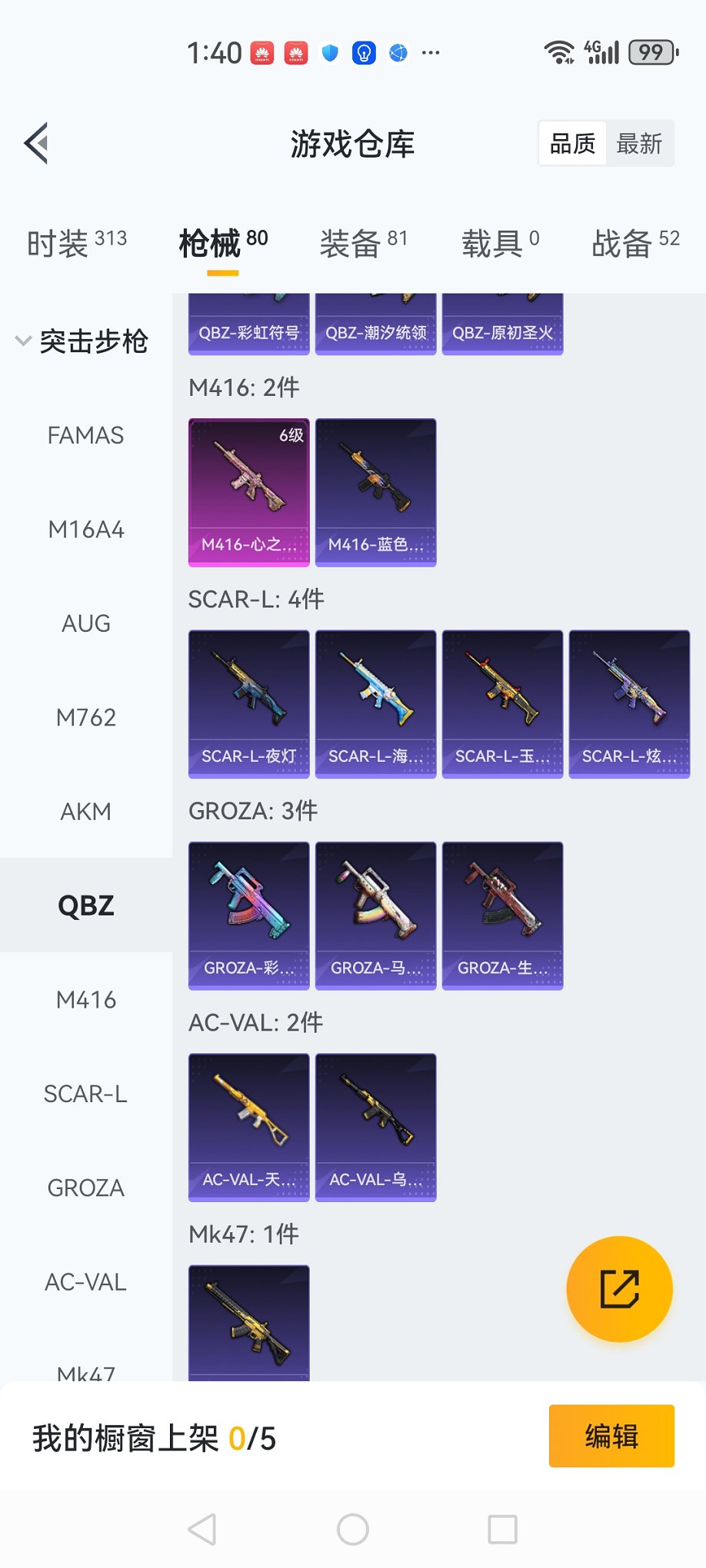Jump to M762 in the side list
The image size is (706, 1568).
tap(85, 718)
